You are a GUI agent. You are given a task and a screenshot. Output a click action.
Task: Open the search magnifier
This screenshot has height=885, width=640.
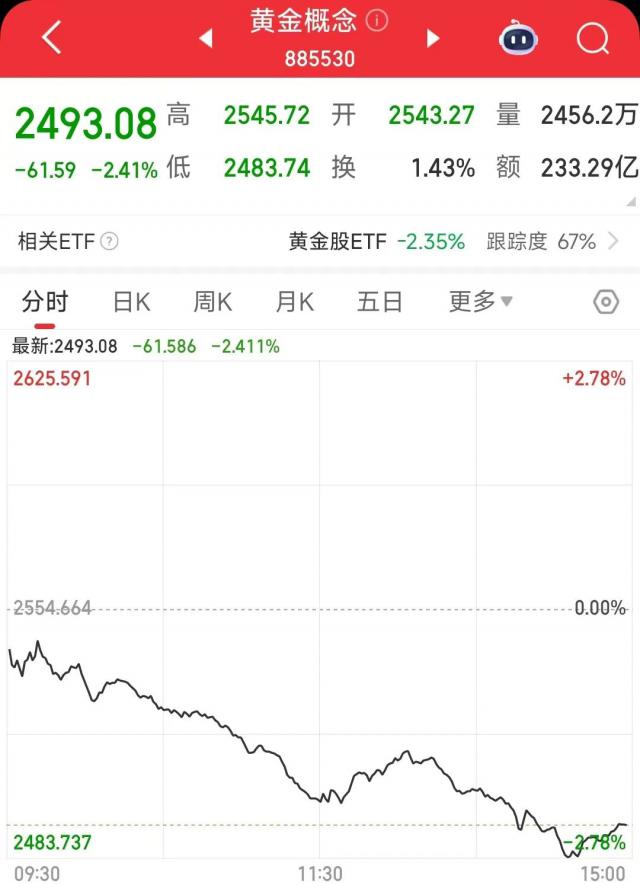593,39
